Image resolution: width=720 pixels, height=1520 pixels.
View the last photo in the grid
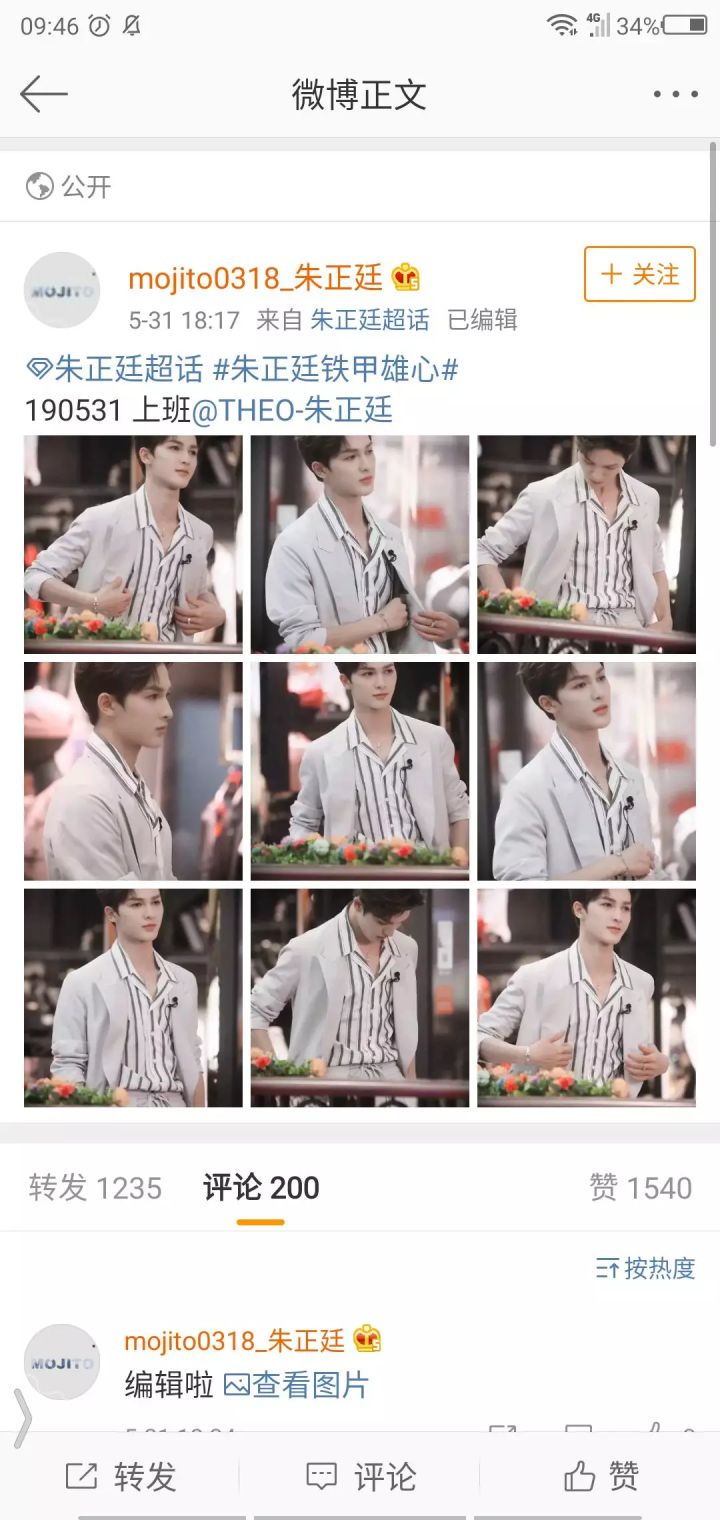pyautogui.click(x=586, y=998)
